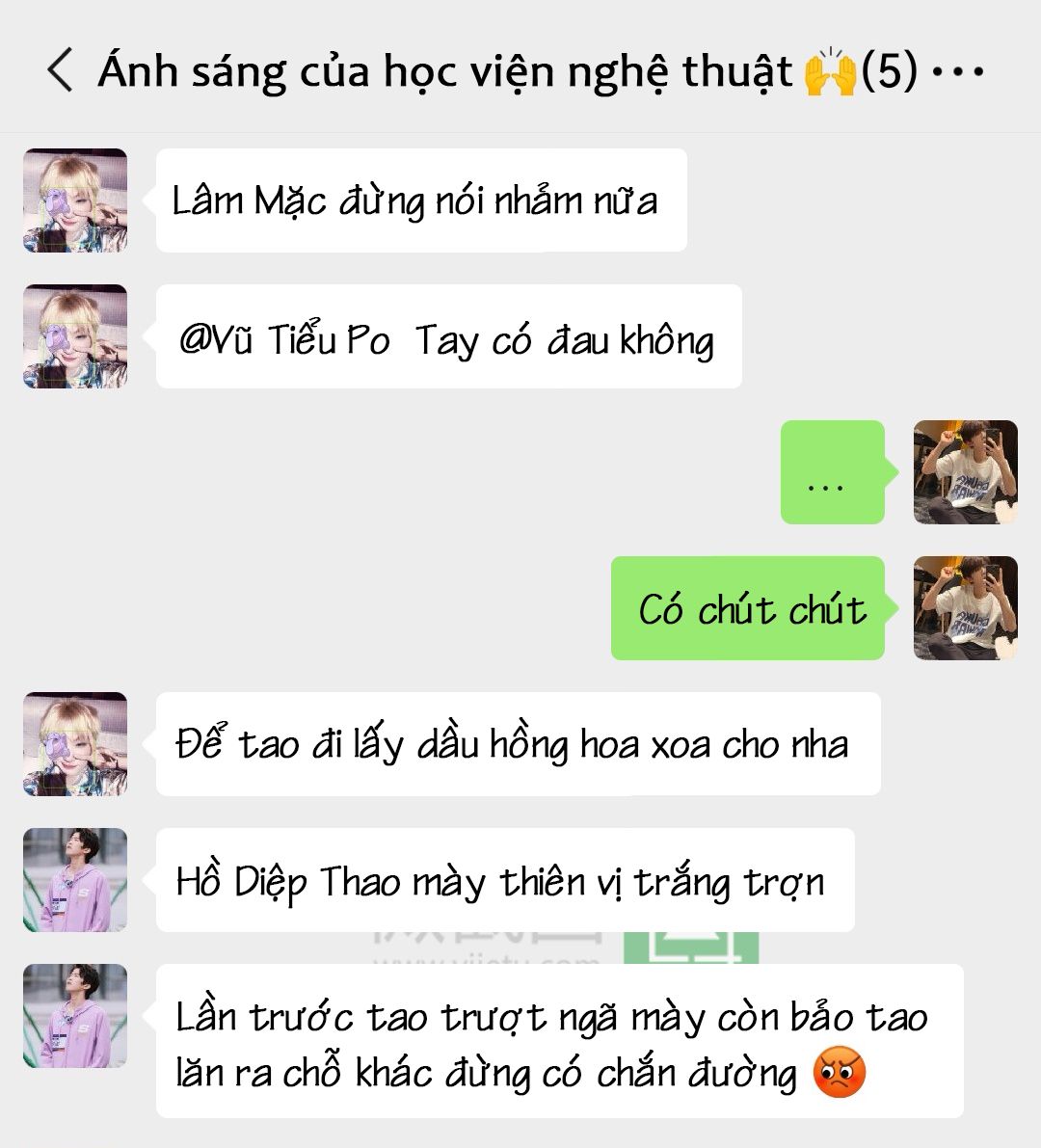
Task: Tap the avatar next to "Có chút chút"
Action: tap(965, 608)
